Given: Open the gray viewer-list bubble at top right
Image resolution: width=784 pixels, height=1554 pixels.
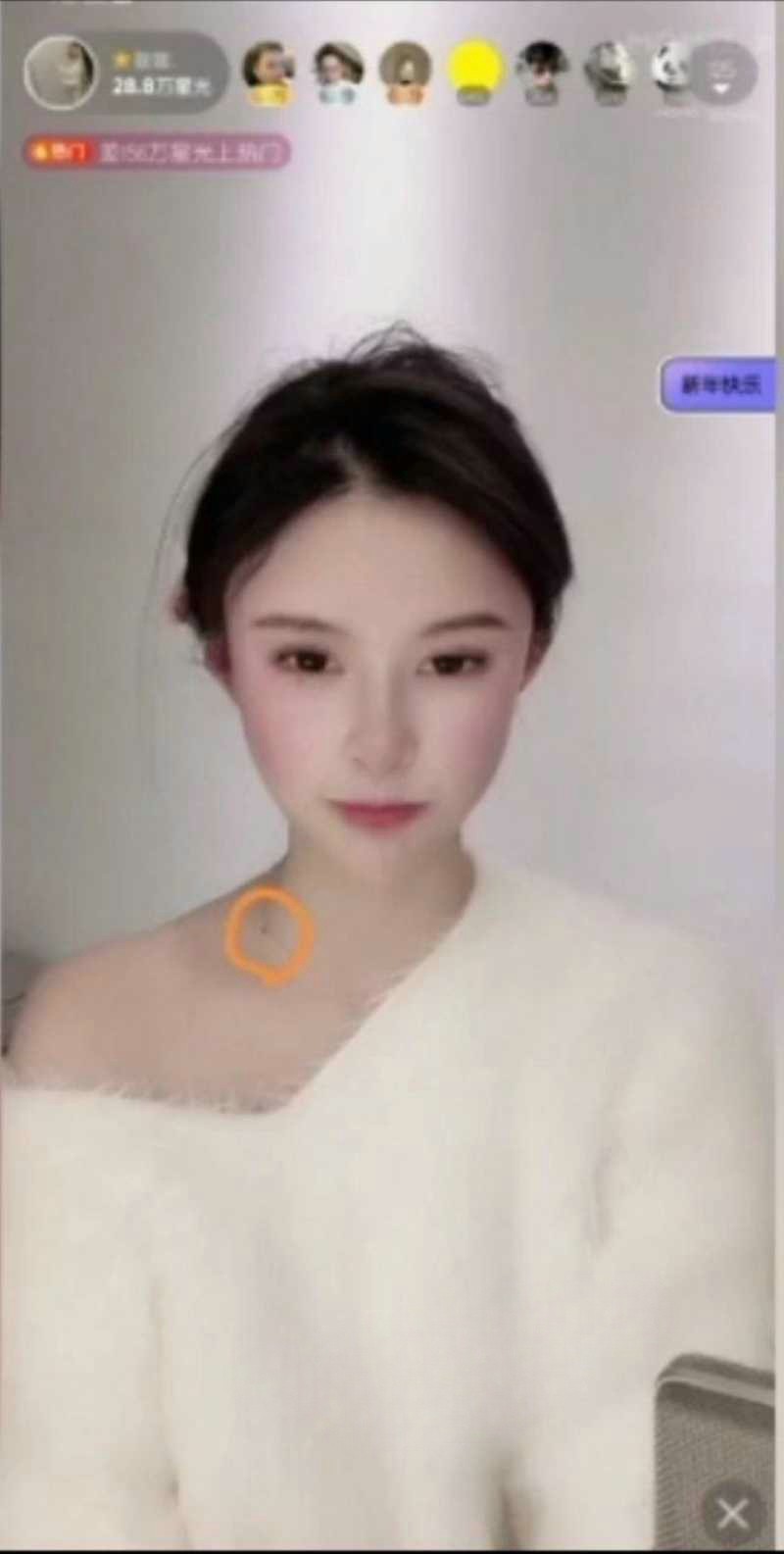Looking at the screenshot, I should [x=723, y=73].
